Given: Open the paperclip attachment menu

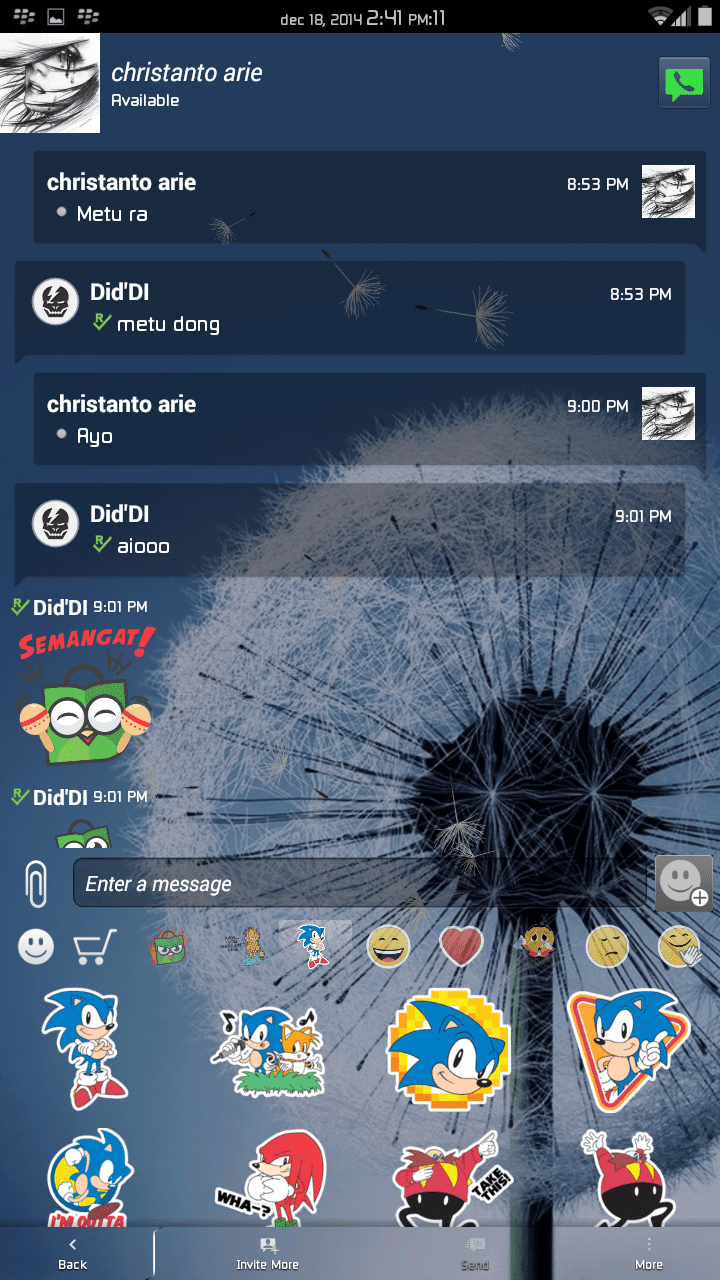Looking at the screenshot, I should 36,884.
